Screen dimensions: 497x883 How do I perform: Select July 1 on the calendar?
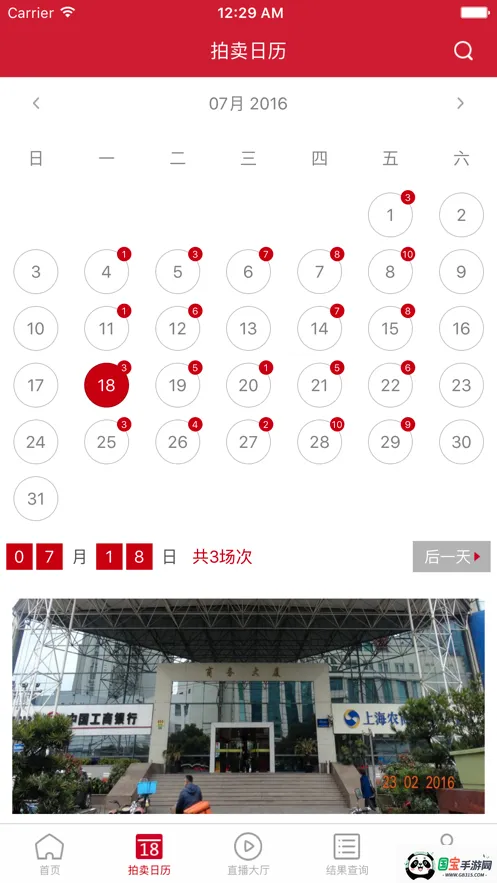click(x=390, y=215)
